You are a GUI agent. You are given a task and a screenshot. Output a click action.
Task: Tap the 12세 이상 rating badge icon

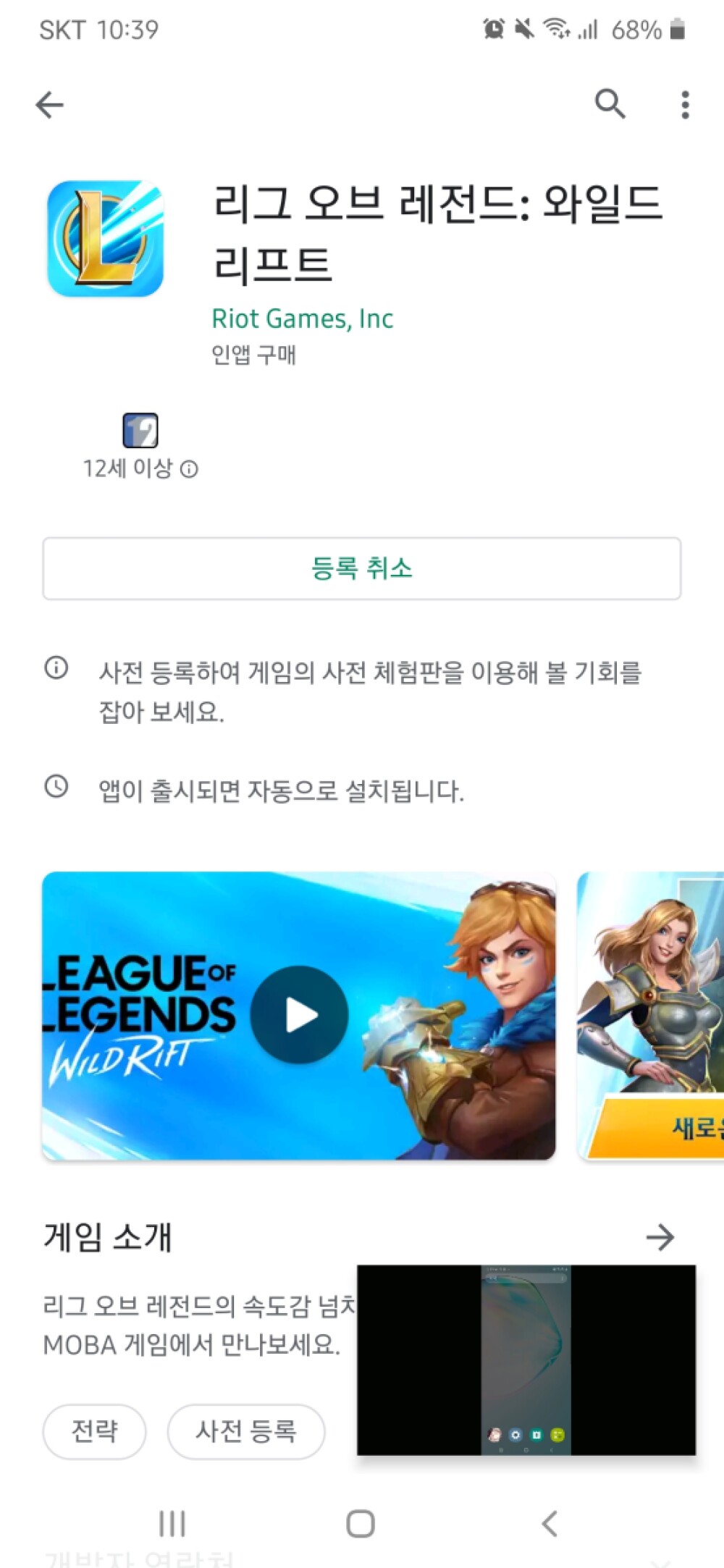pos(138,432)
